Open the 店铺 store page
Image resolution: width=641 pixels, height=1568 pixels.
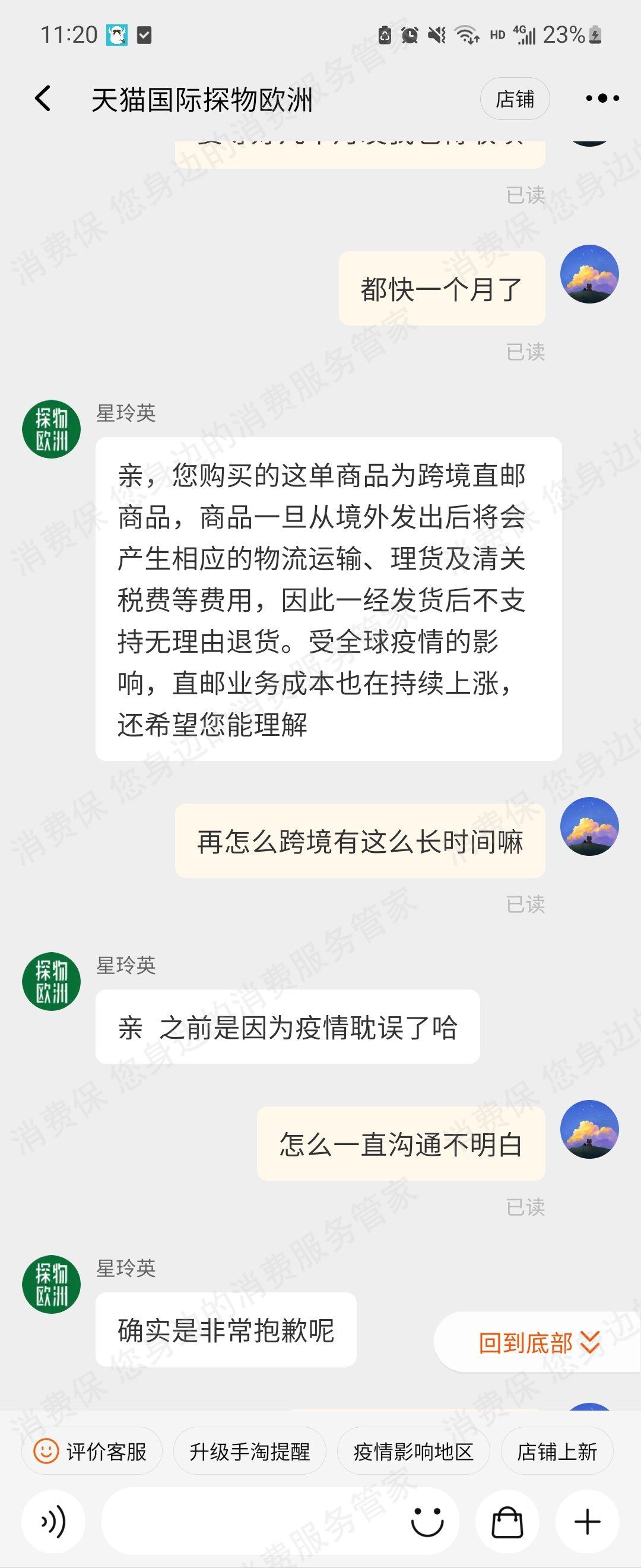click(515, 99)
